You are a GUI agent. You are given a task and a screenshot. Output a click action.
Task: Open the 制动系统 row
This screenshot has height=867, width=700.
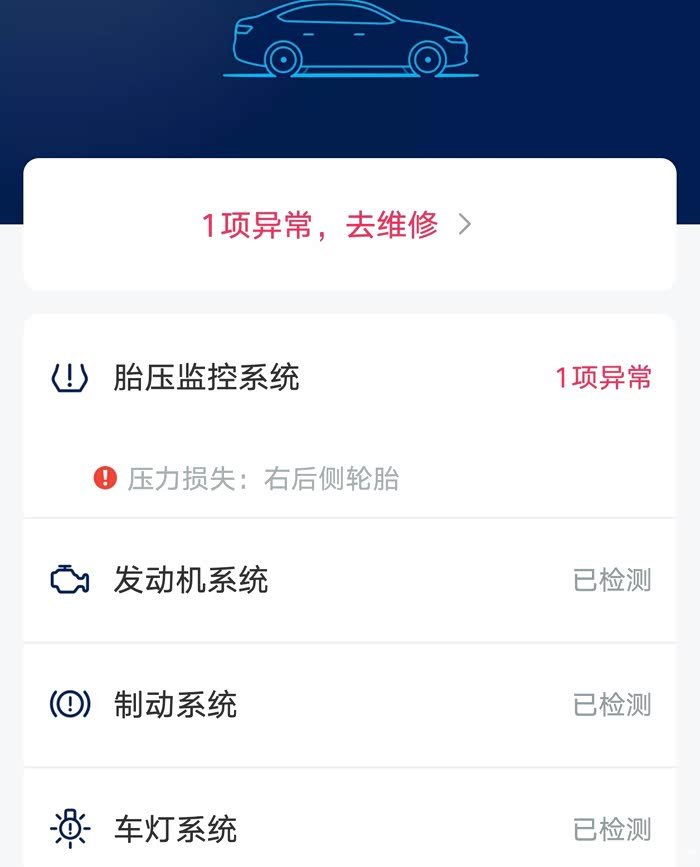[x=349, y=704]
